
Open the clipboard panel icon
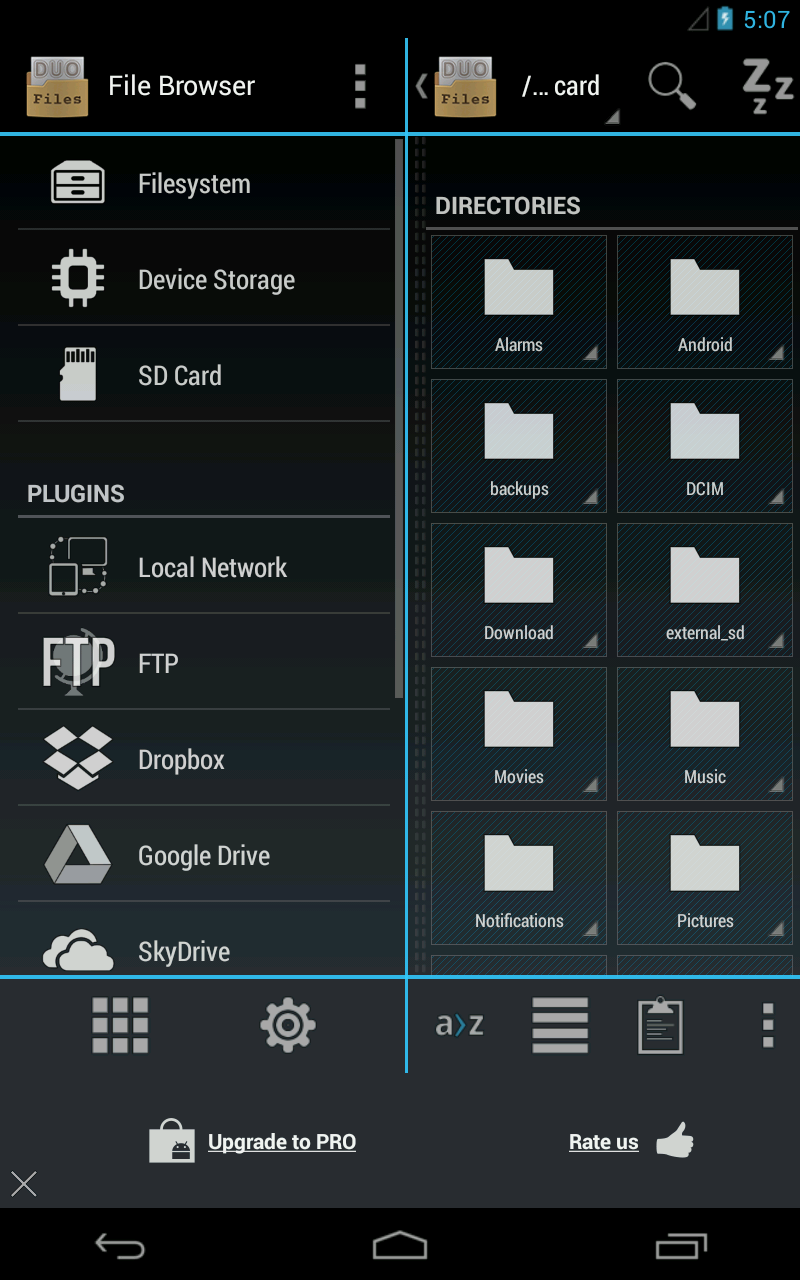[660, 1024]
